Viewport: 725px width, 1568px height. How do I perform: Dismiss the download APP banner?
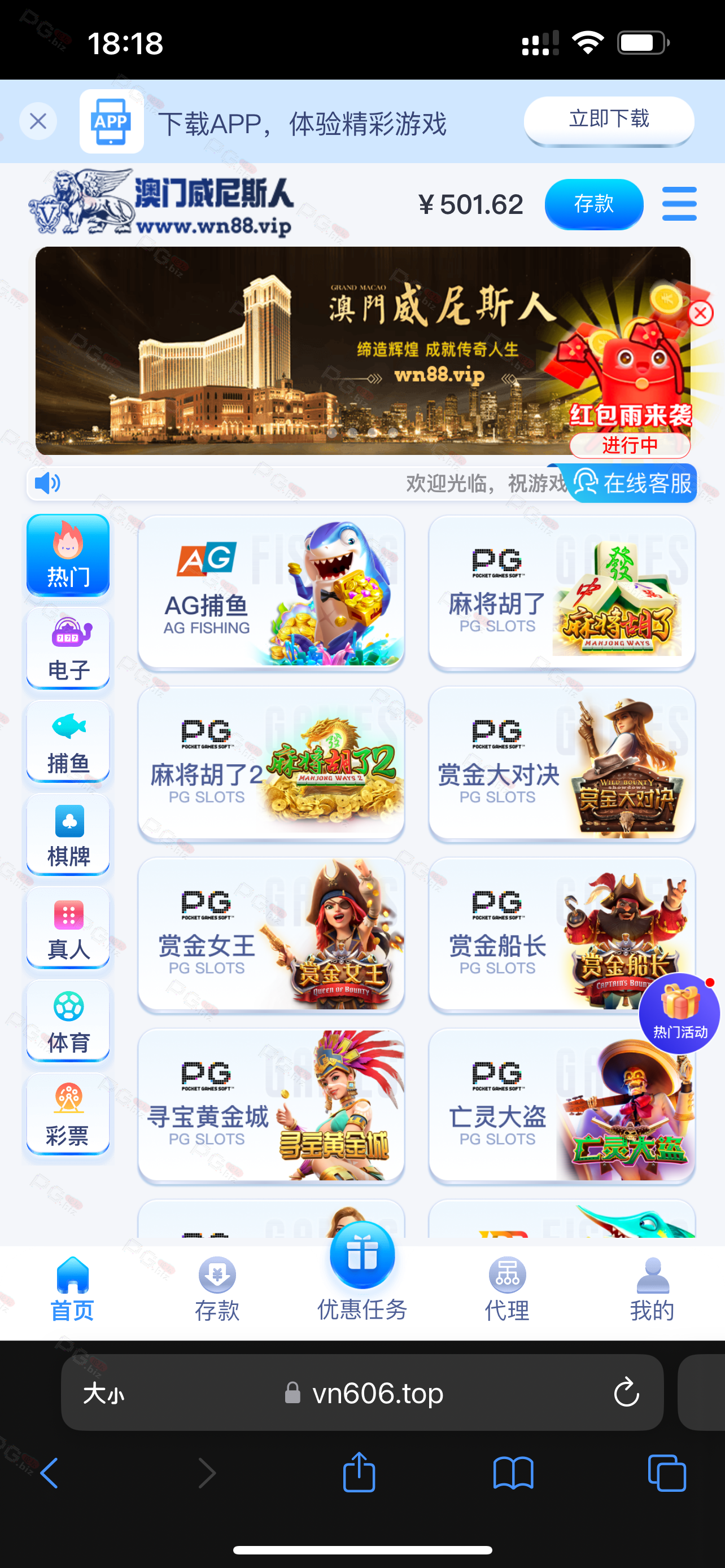(x=38, y=121)
